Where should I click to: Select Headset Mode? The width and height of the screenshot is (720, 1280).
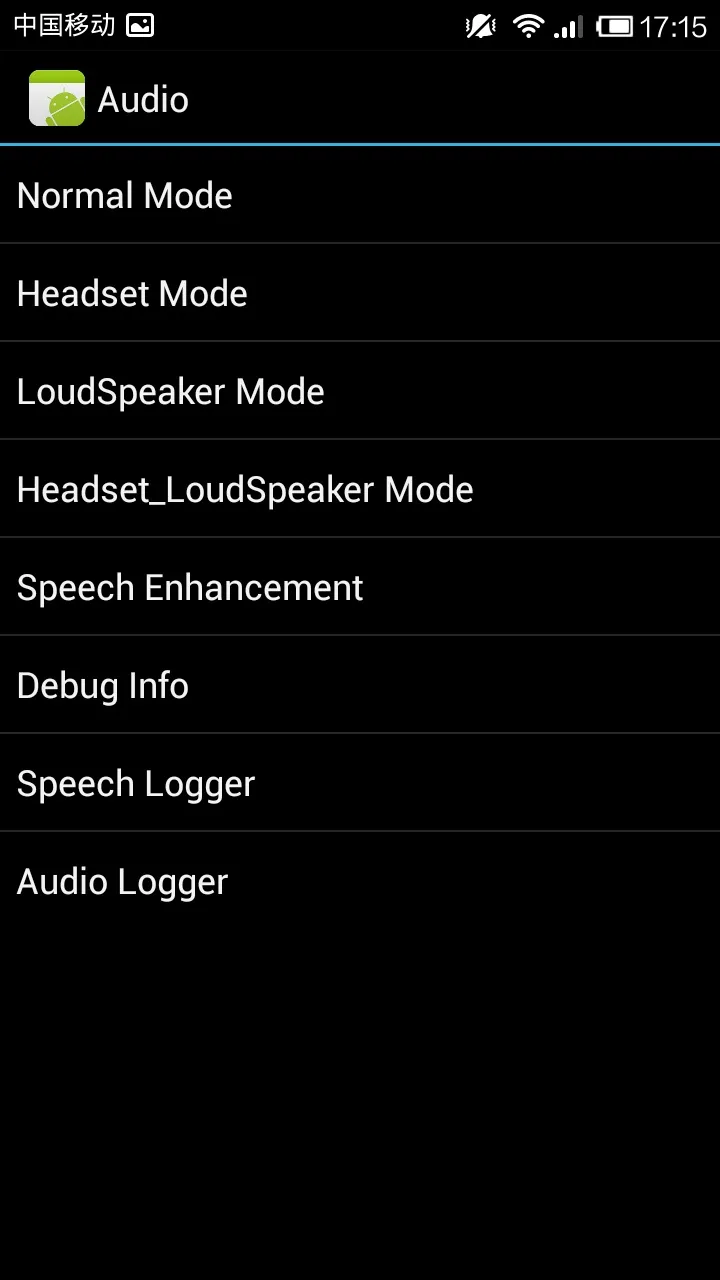(x=360, y=293)
